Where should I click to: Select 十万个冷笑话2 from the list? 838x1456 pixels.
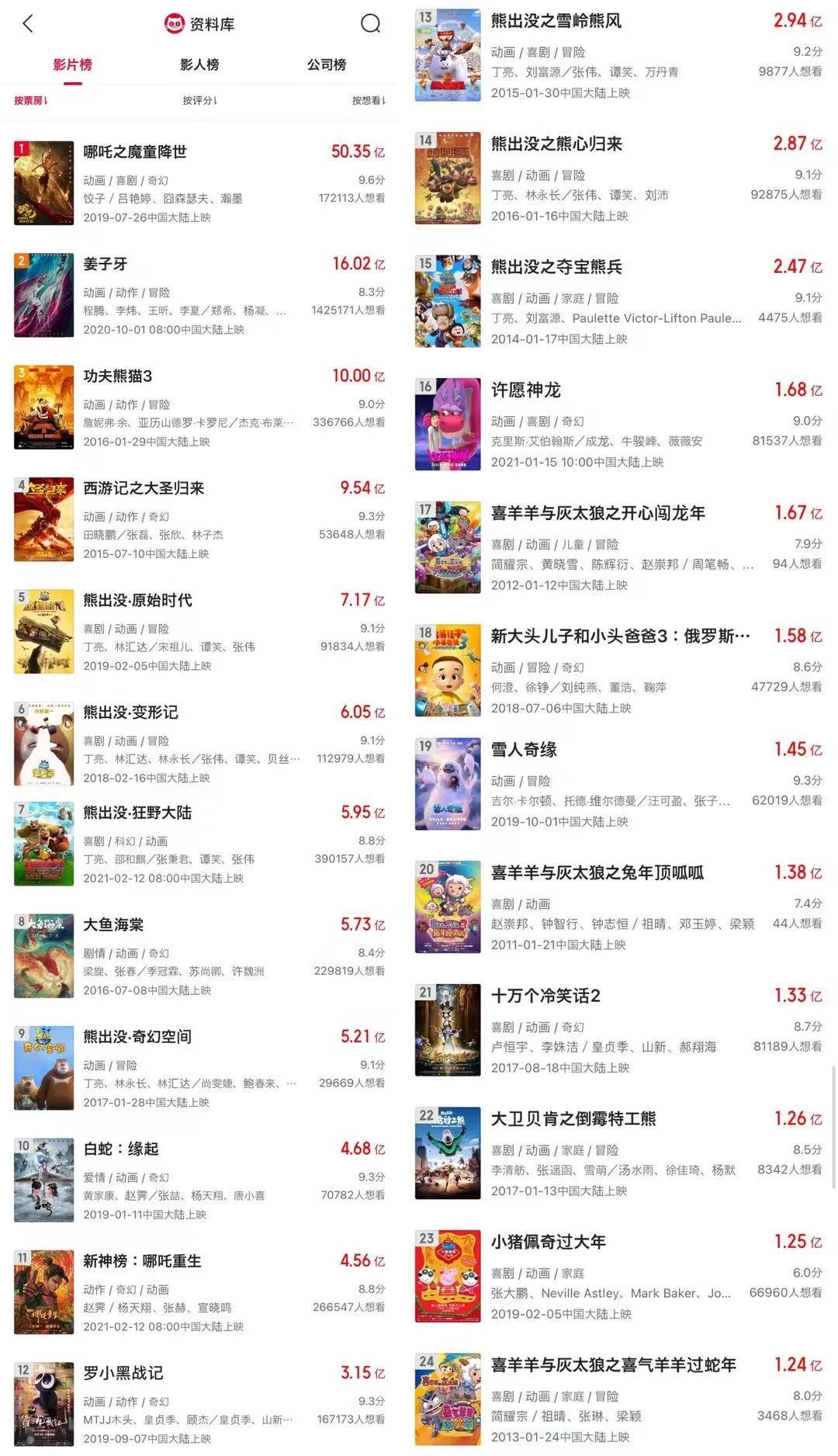pyautogui.click(x=545, y=996)
